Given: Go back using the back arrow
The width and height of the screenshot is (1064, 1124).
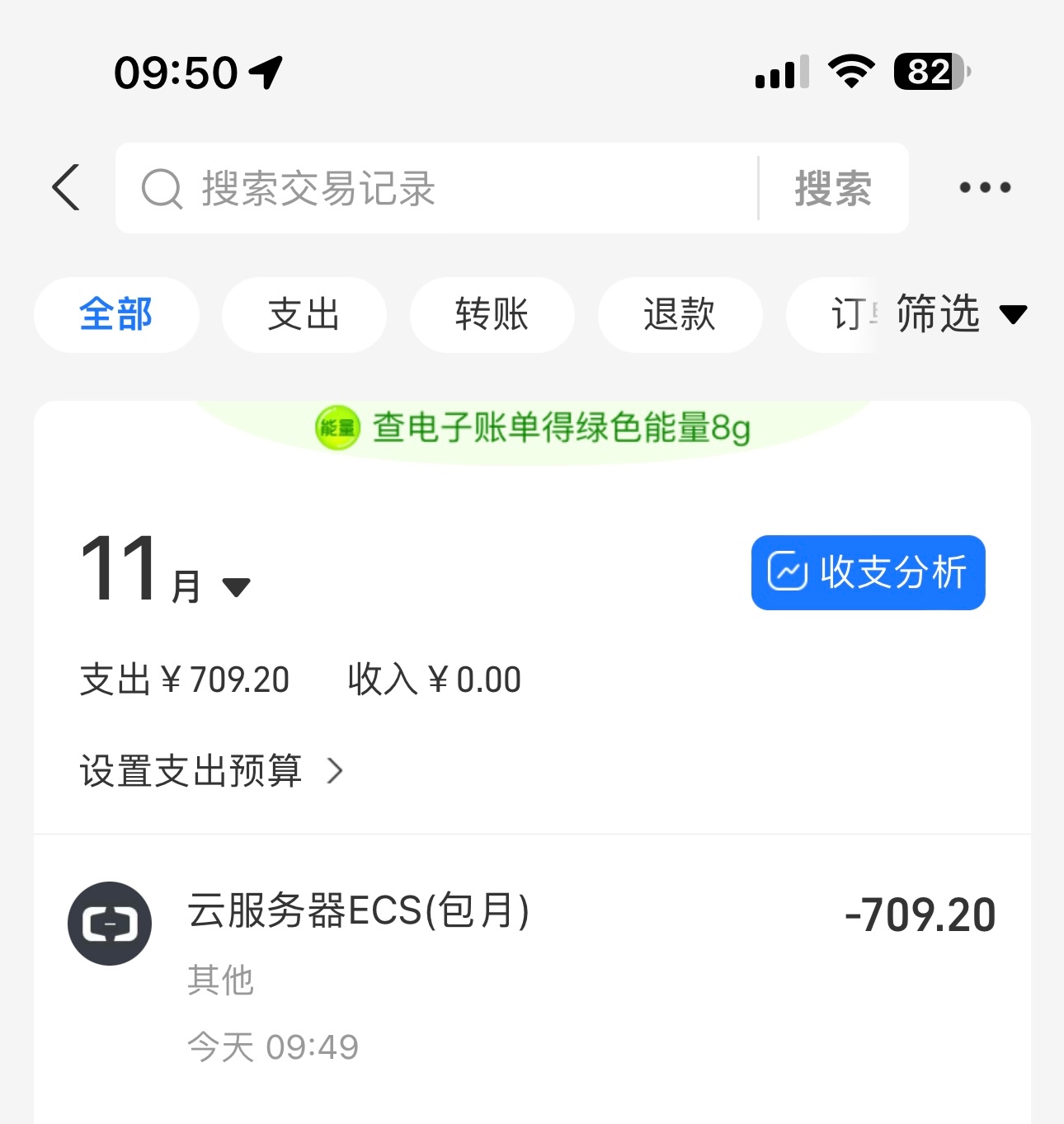Looking at the screenshot, I should 66,188.
